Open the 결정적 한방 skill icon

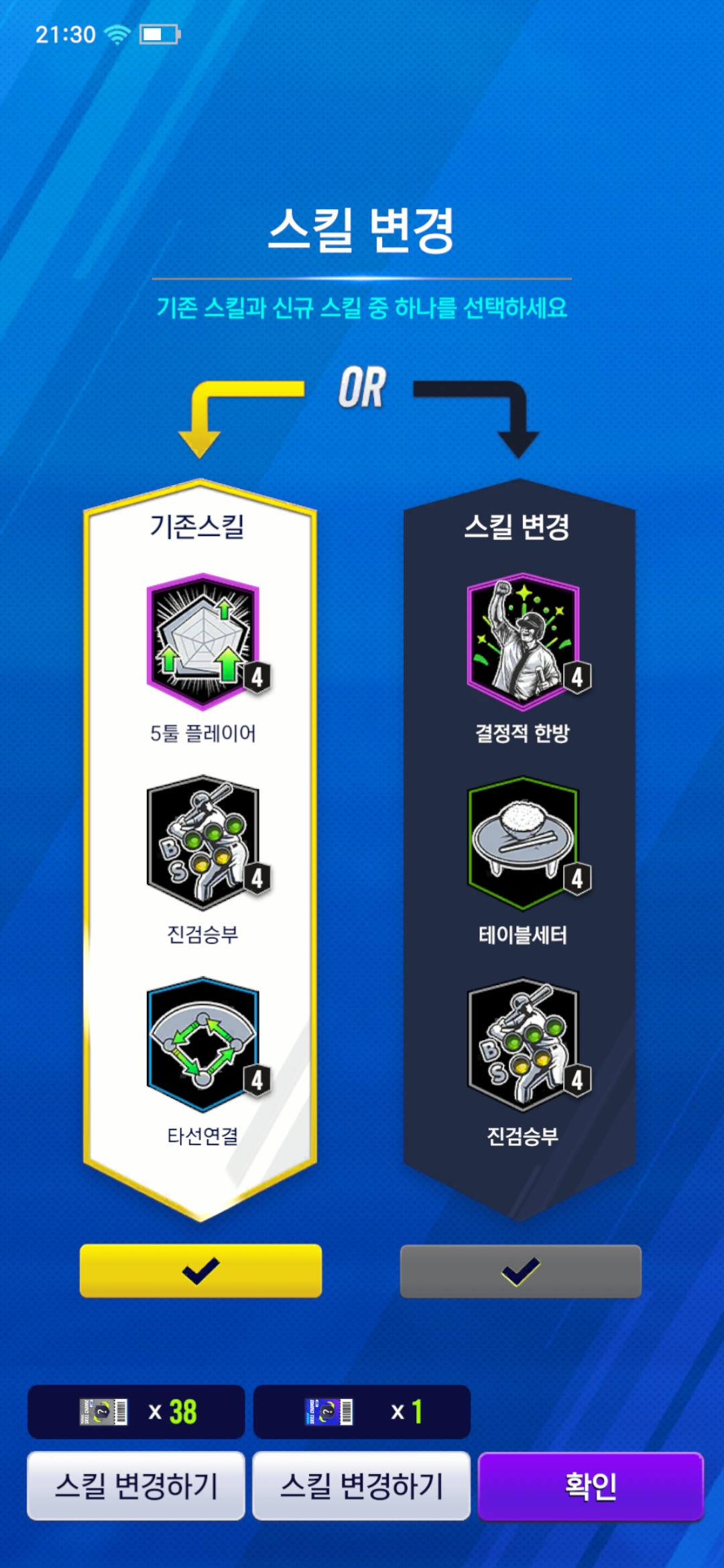[525, 641]
